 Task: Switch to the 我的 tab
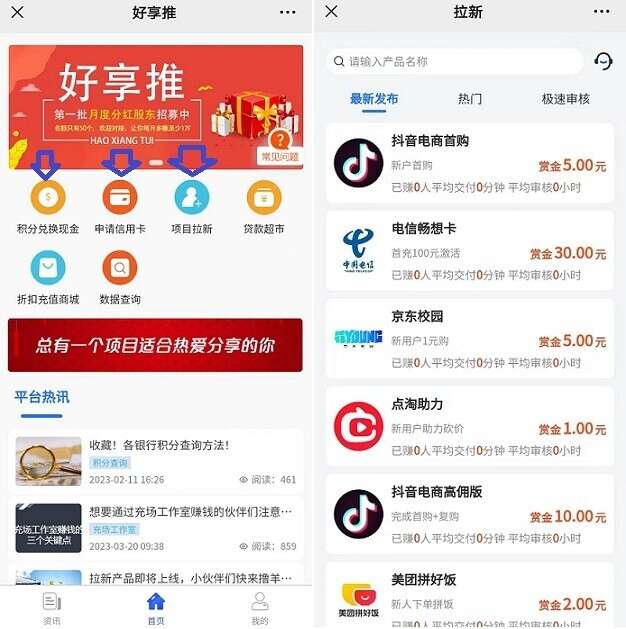[x=259, y=608]
